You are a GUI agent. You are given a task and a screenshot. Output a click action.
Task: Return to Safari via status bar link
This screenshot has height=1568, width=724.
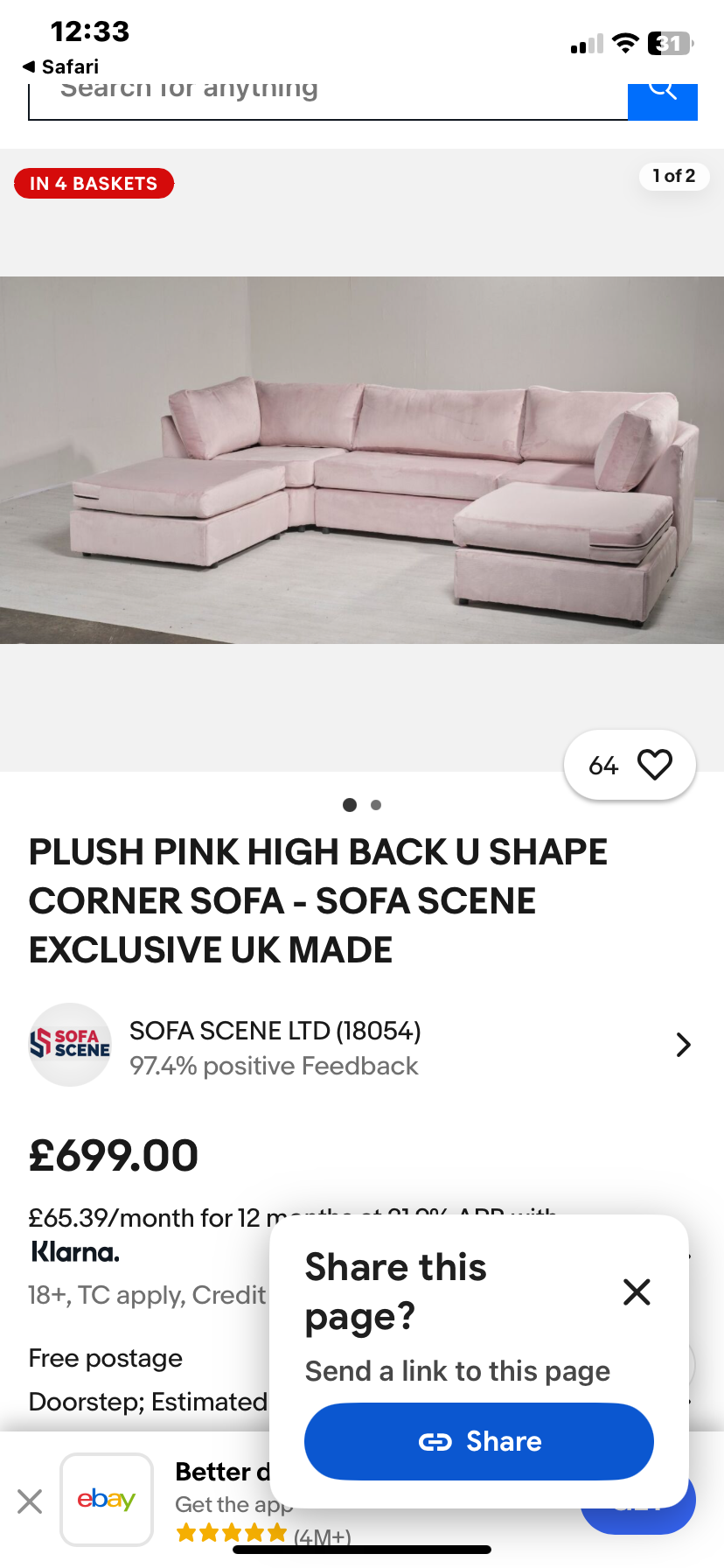[60, 66]
